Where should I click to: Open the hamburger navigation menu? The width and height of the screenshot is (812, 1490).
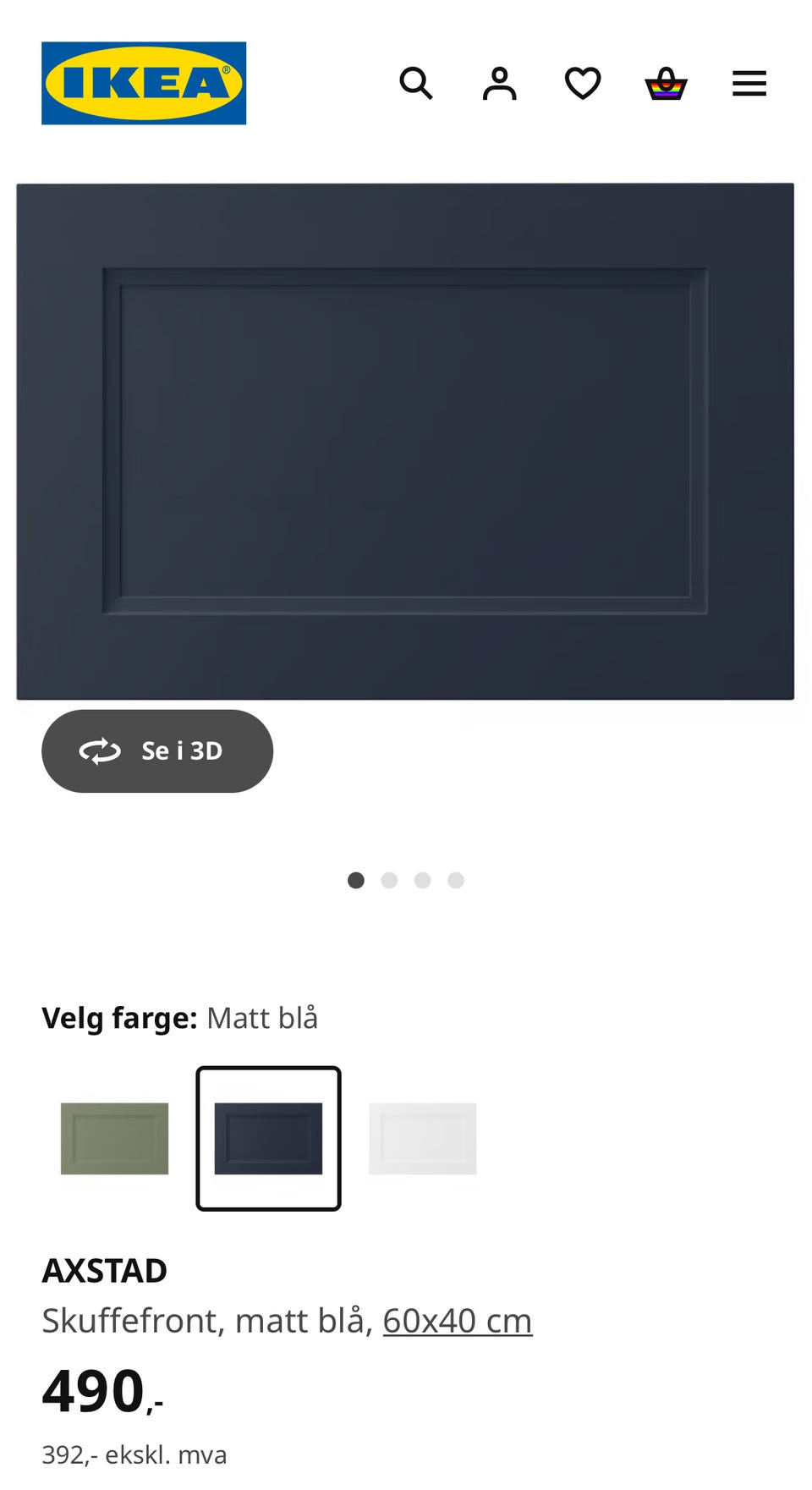(749, 83)
